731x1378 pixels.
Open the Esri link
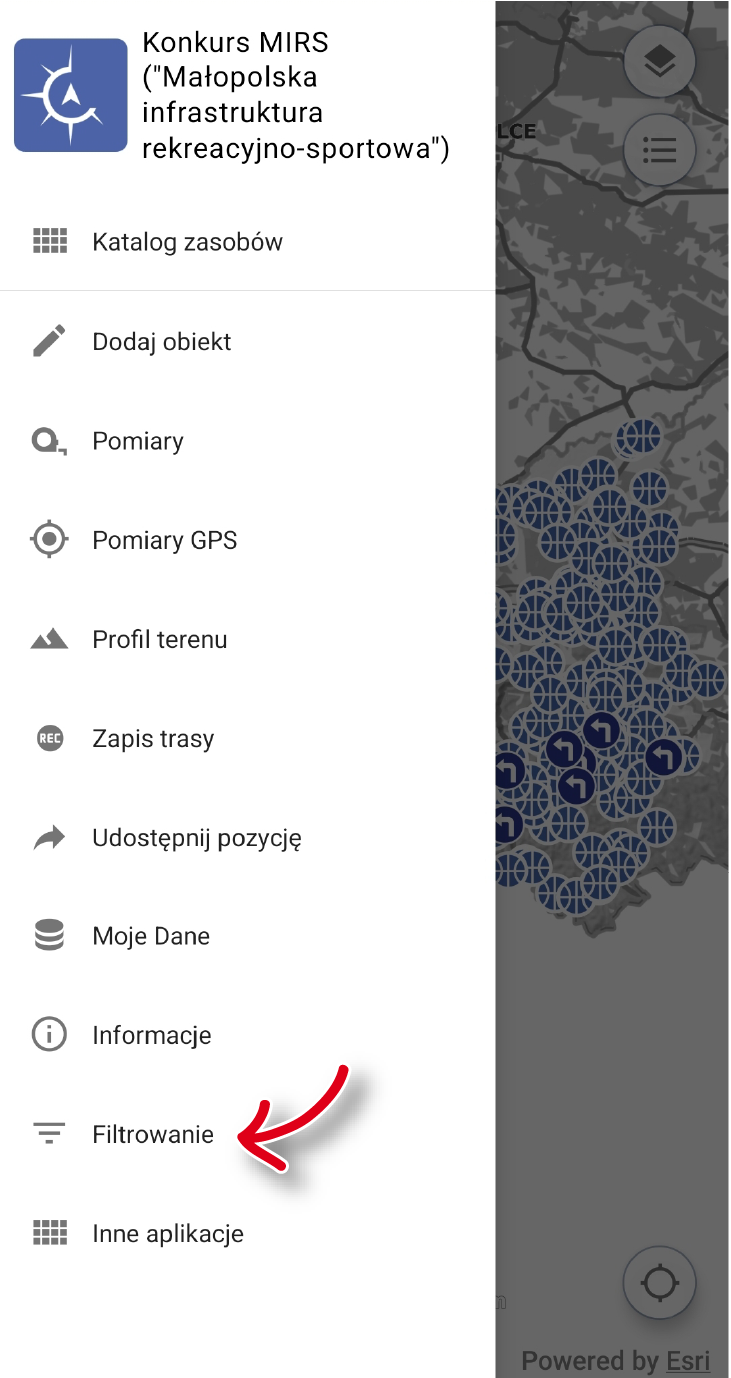pos(688,1361)
